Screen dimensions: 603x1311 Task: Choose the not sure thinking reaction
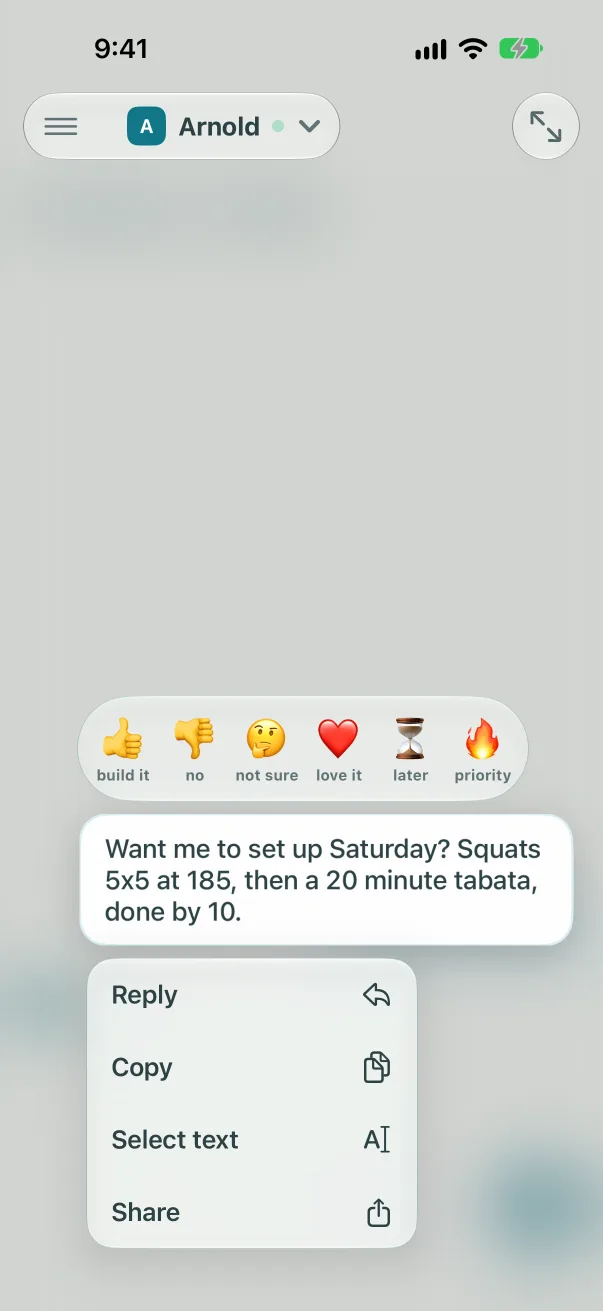point(267,749)
